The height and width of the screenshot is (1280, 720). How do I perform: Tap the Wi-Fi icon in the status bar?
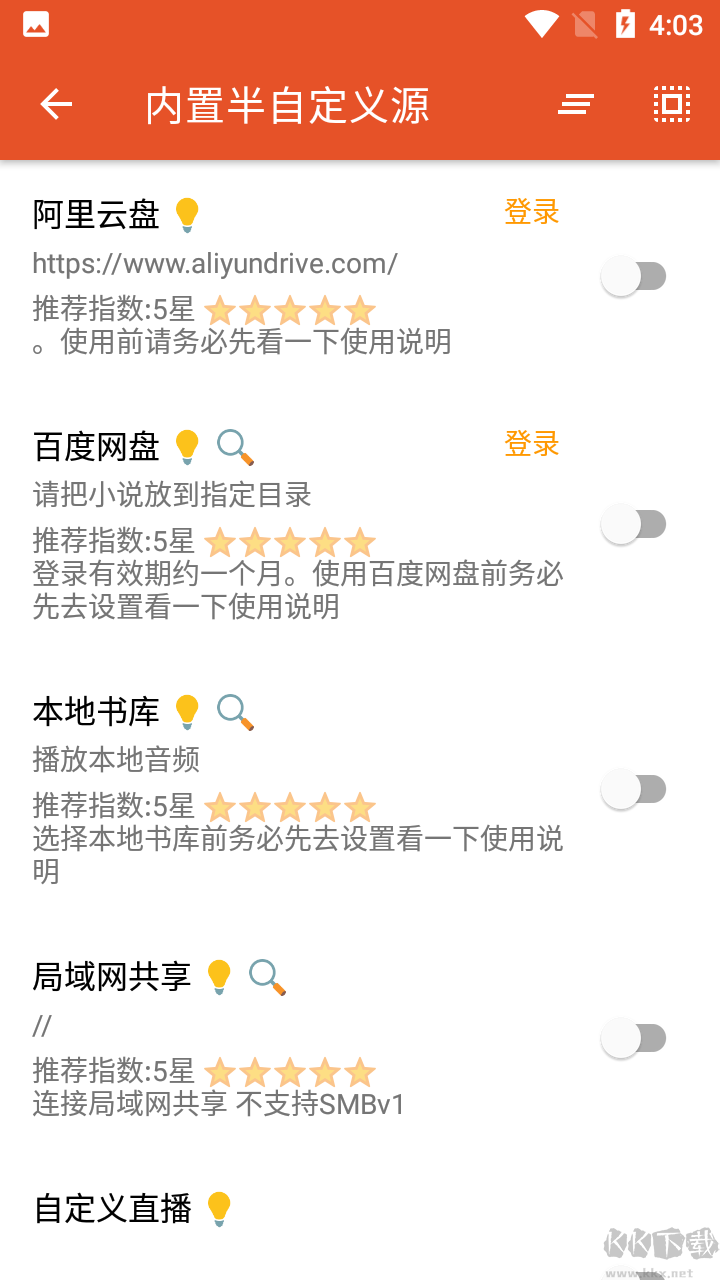[x=543, y=24]
